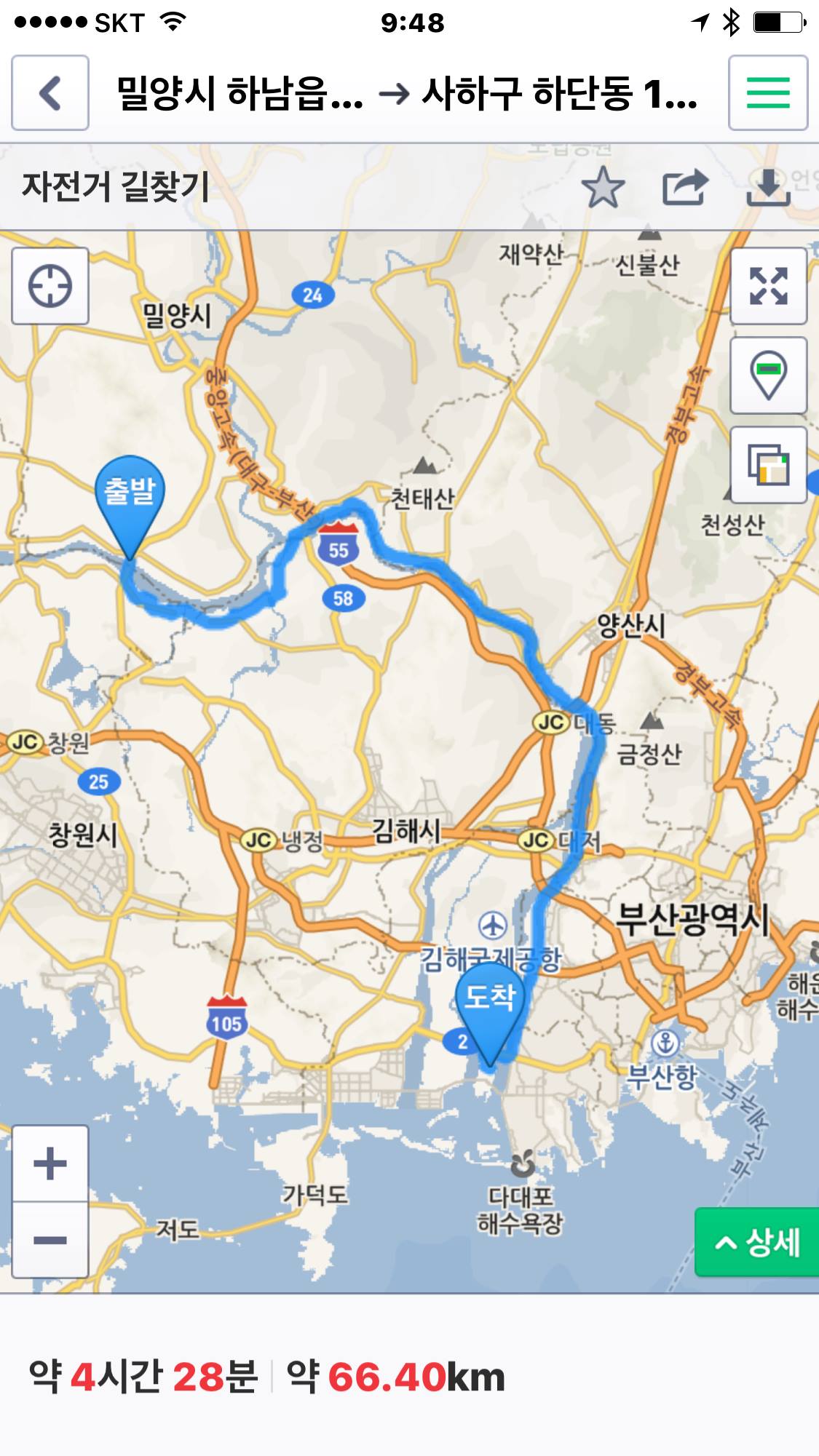Viewport: 819px width, 1456px height.
Task: Tap the 도착 destination marker
Action: click(x=490, y=1001)
